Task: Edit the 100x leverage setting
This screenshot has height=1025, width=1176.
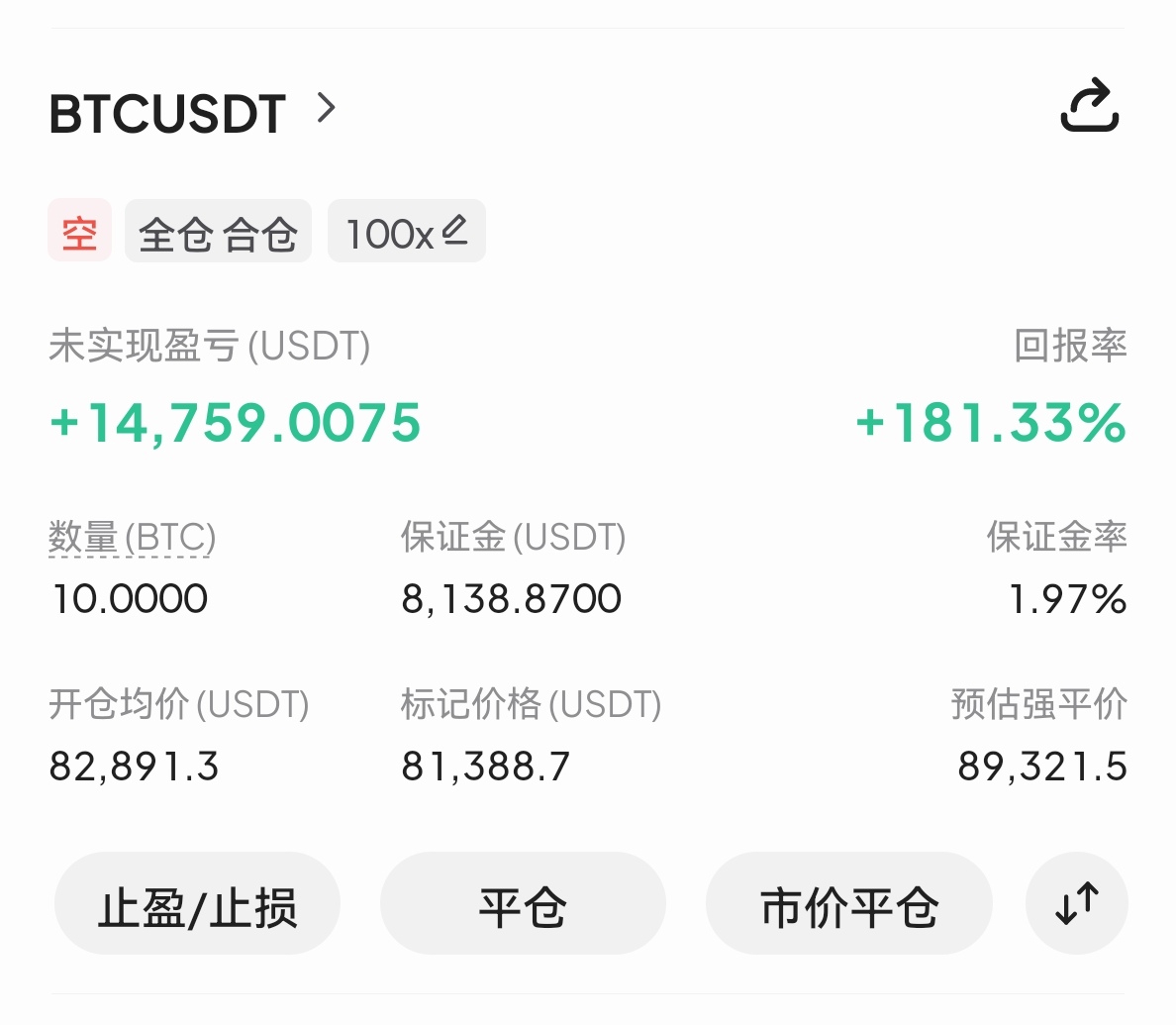Action: (x=407, y=233)
